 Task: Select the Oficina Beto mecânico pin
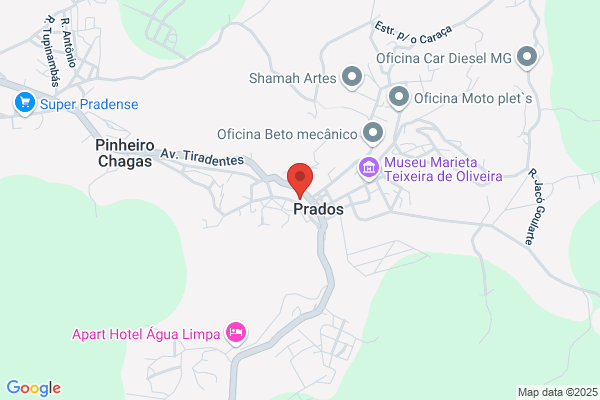[373, 134]
